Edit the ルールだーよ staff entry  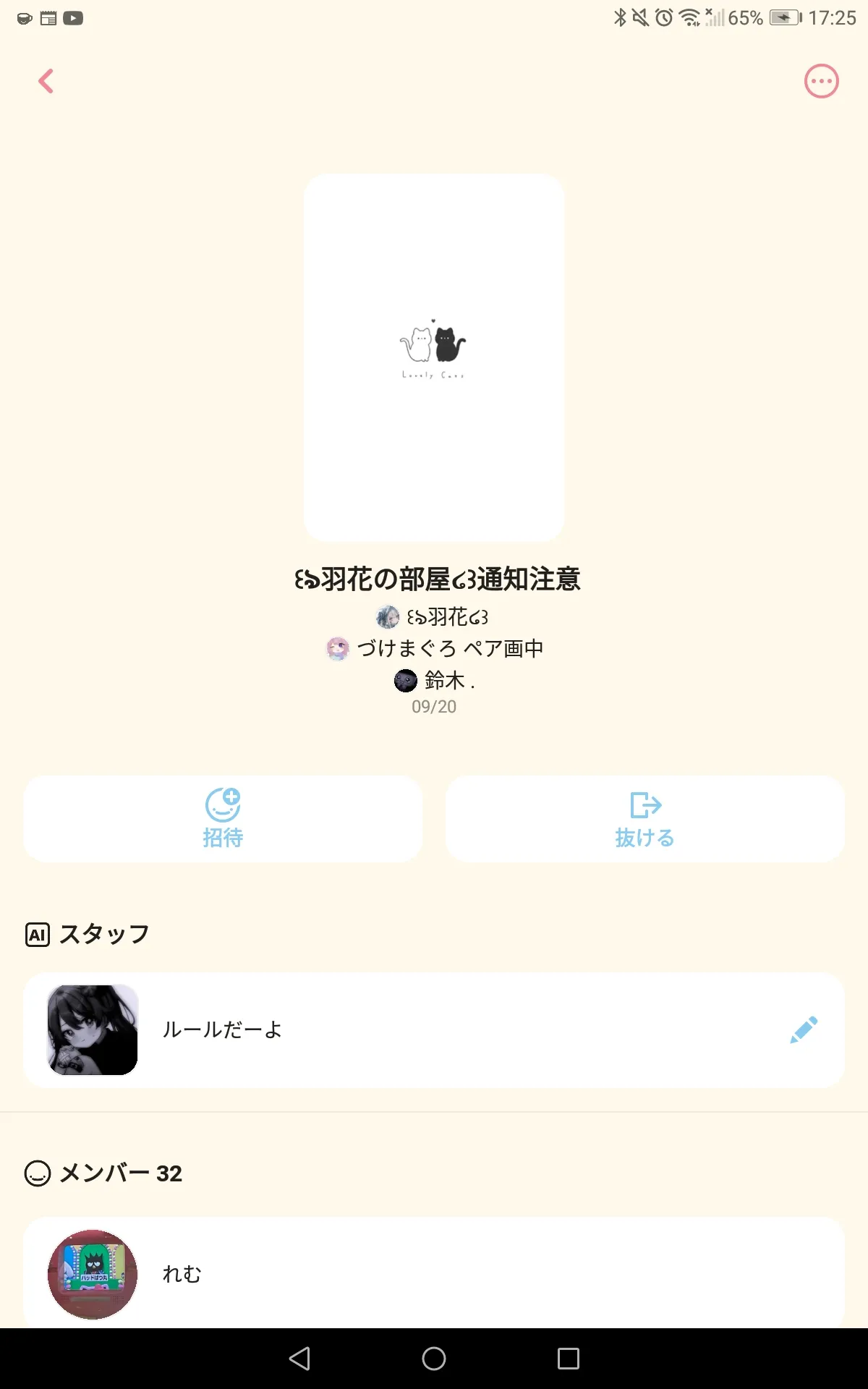click(x=803, y=1029)
